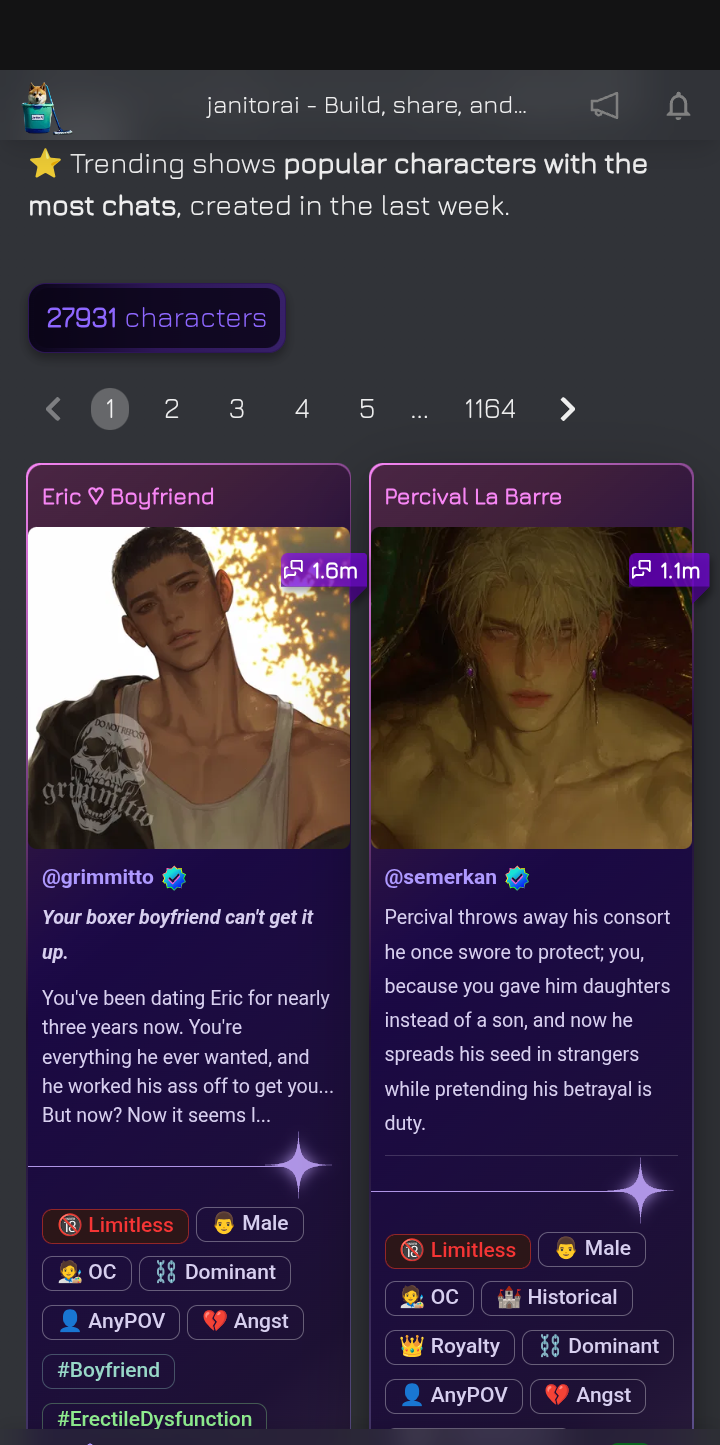
Task: View creator profile @grimmitto
Action: click(98, 878)
